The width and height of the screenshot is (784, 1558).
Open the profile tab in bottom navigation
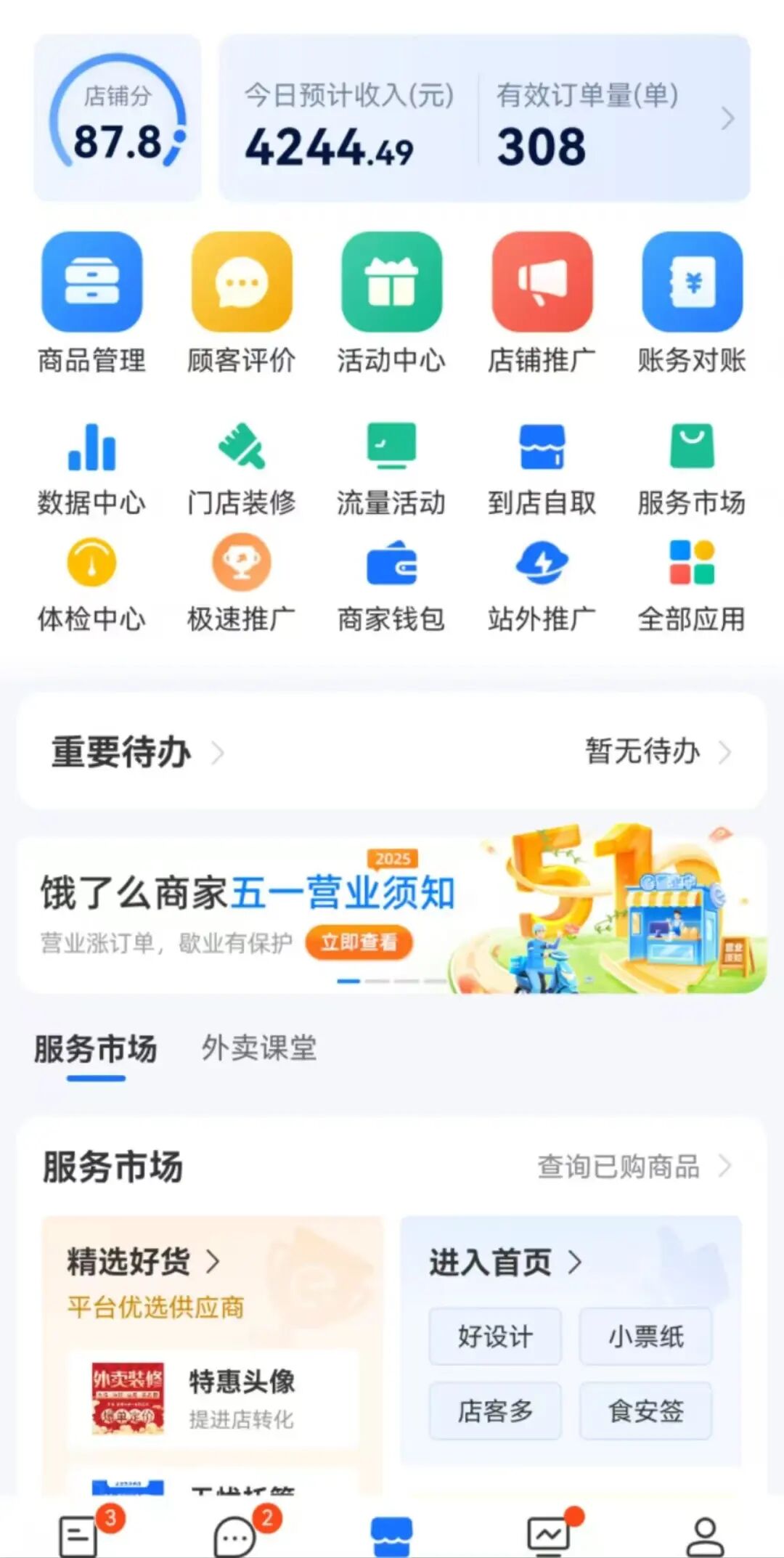click(705, 1535)
